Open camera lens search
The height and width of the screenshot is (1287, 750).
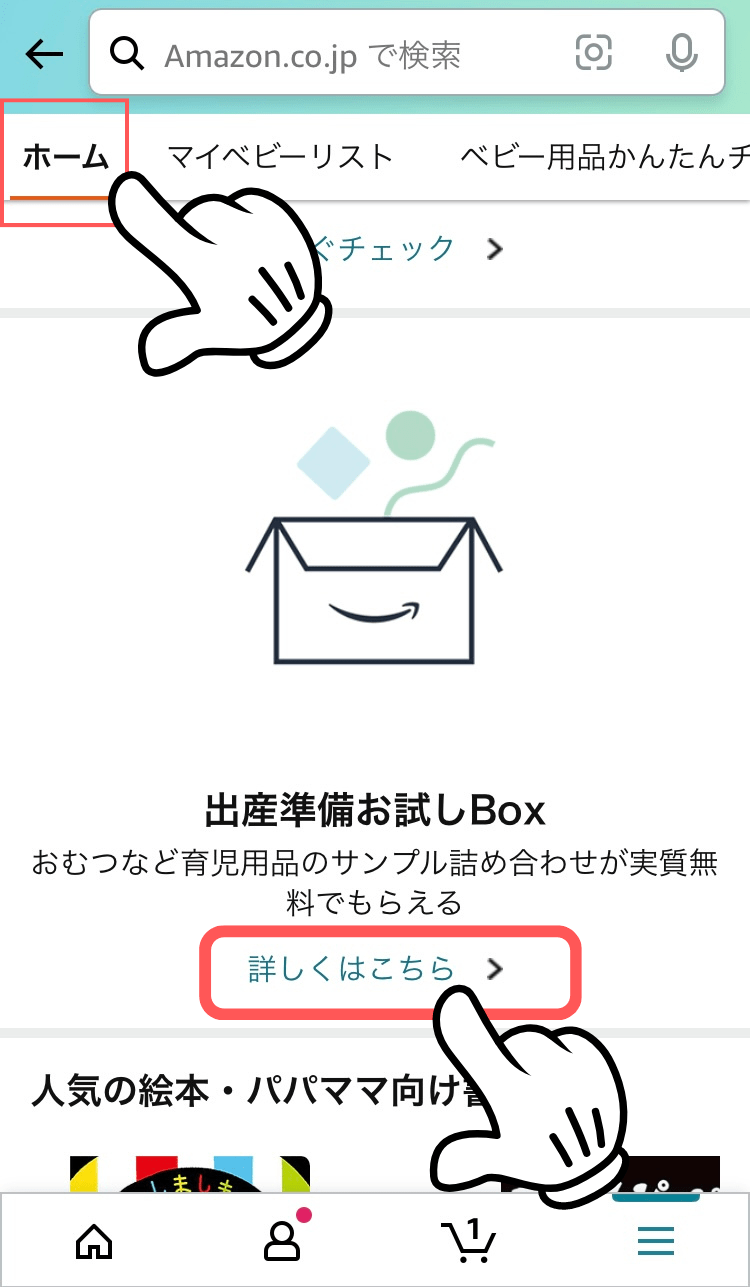tap(593, 54)
